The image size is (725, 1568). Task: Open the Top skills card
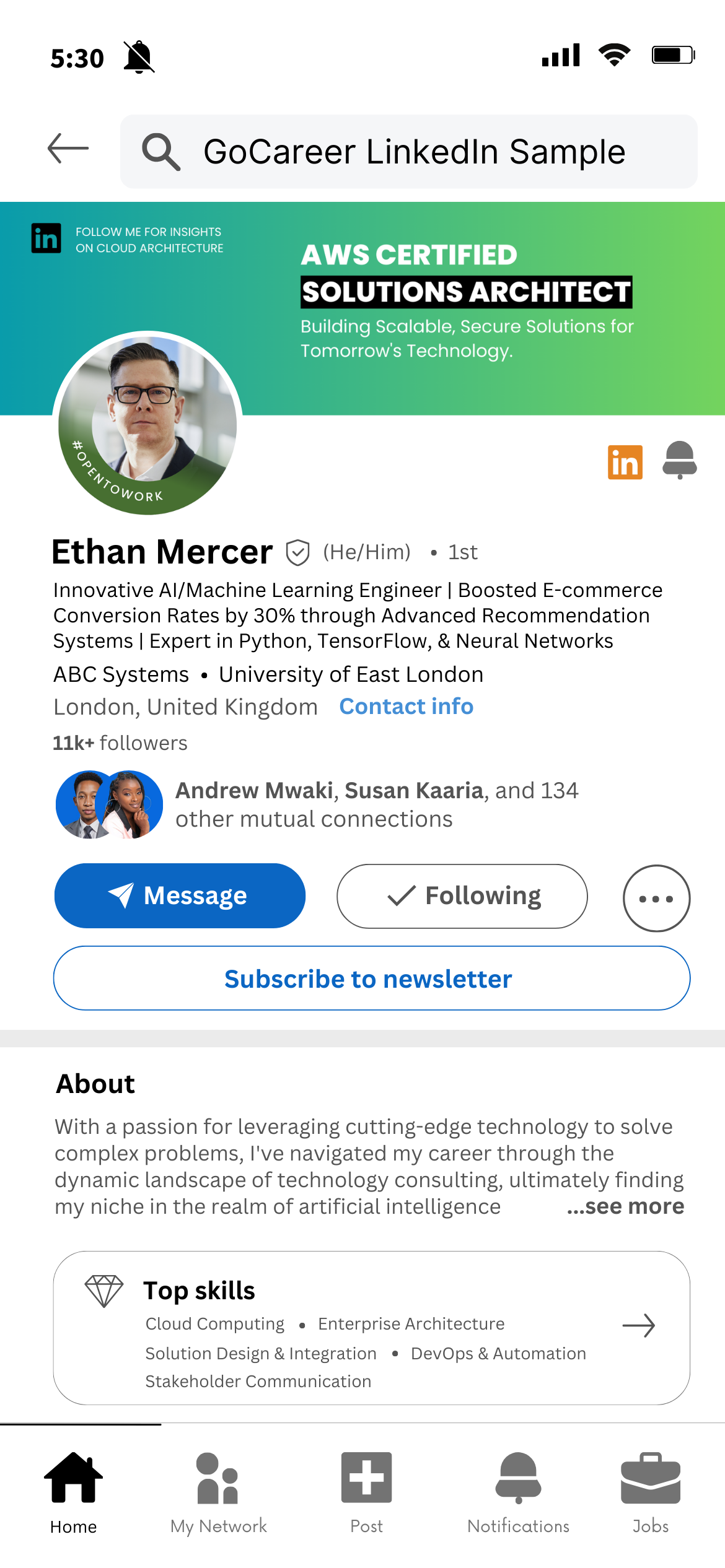(371, 1328)
